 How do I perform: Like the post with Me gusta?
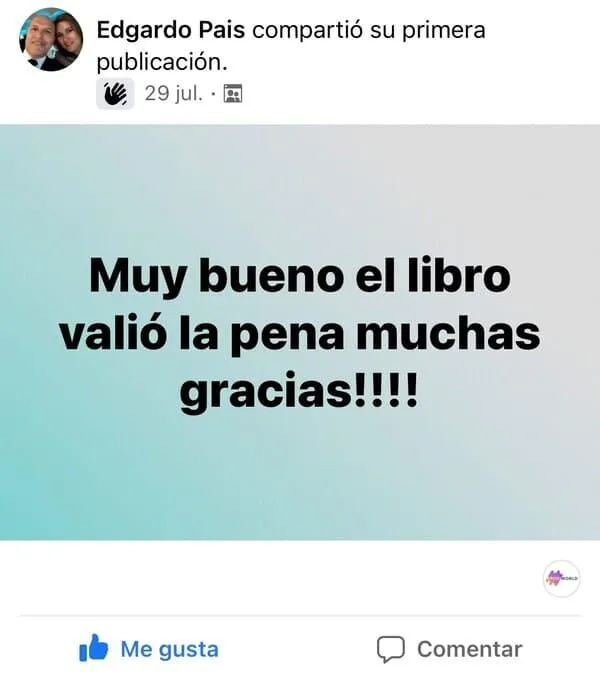coord(148,649)
